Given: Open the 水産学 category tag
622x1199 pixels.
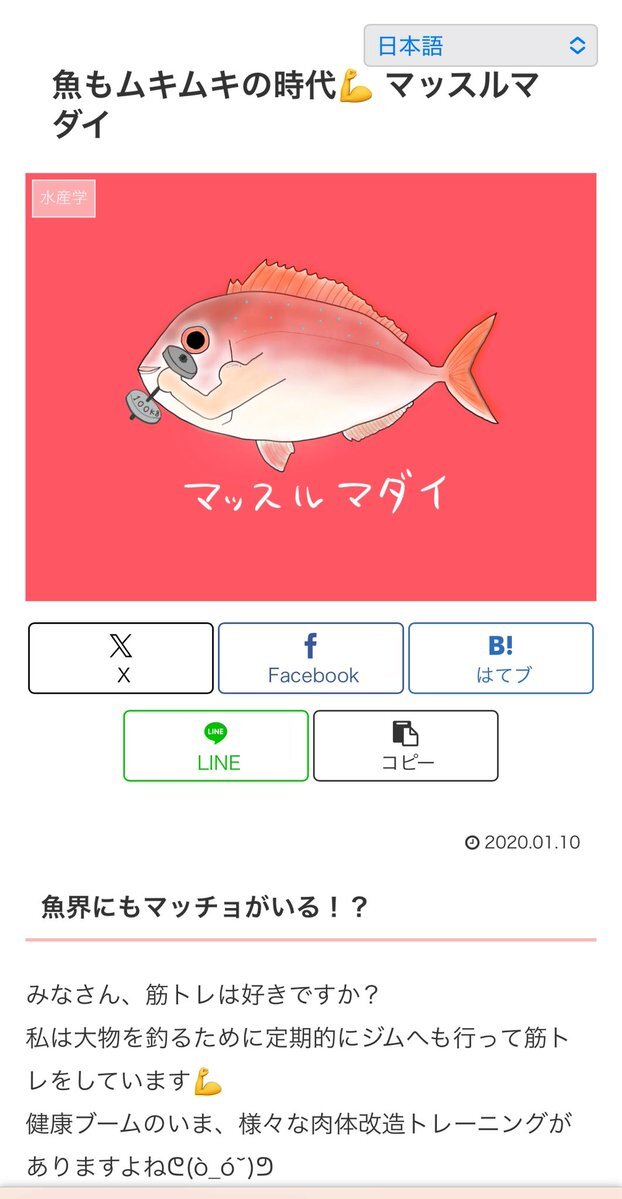Looking at the screenshot, I should [x=64, y=198].
